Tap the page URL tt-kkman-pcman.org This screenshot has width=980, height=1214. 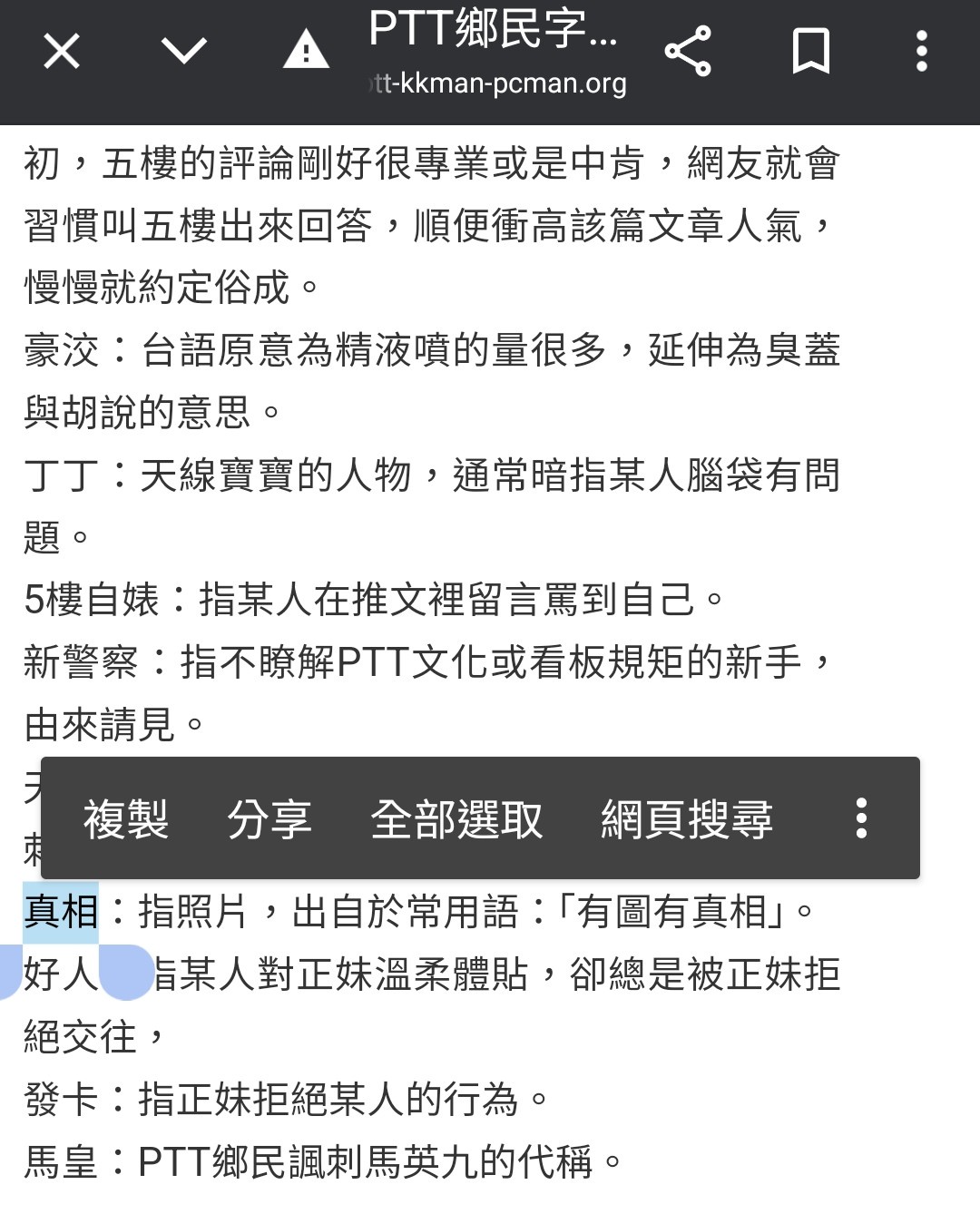pos(497,83)
